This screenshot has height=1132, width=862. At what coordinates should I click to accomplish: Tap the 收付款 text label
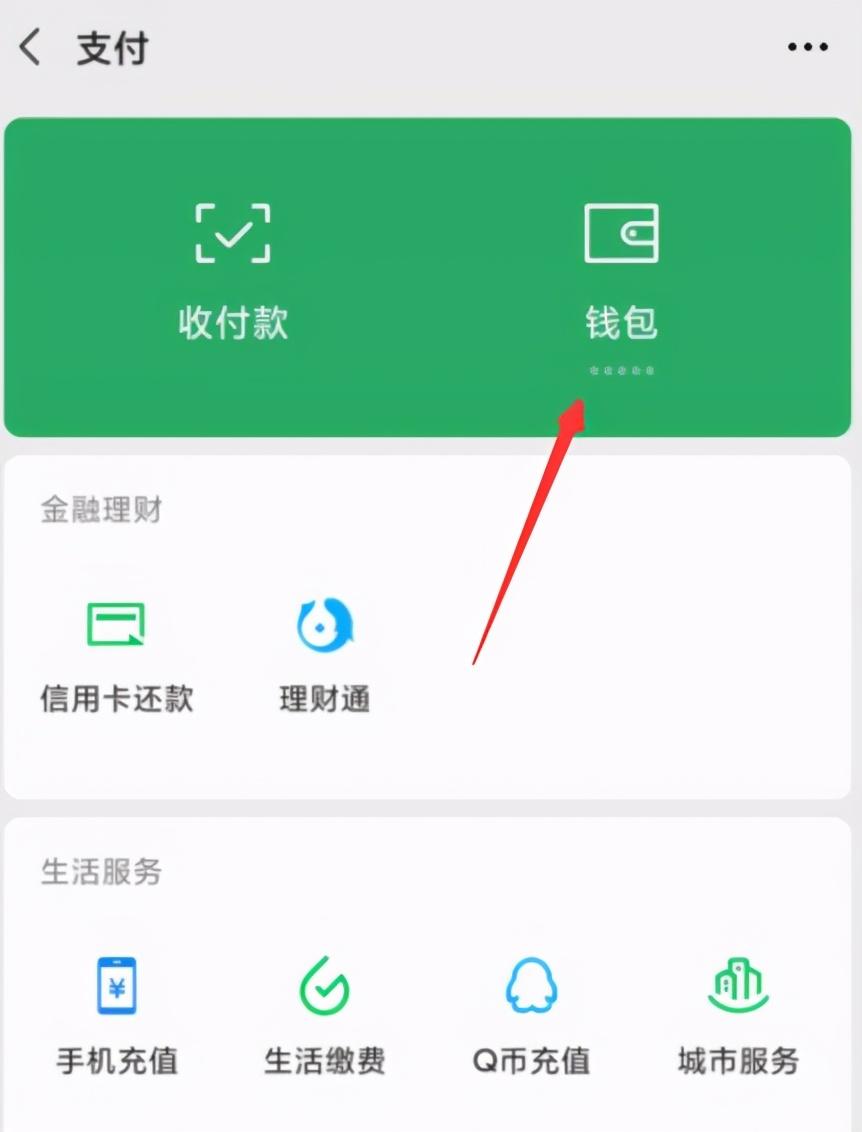point(232,323)
